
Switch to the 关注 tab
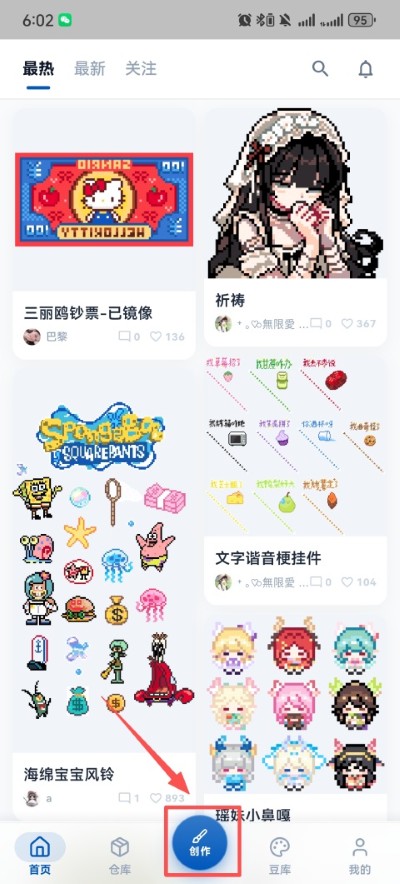pyautogui.click(x=141, y=69)
